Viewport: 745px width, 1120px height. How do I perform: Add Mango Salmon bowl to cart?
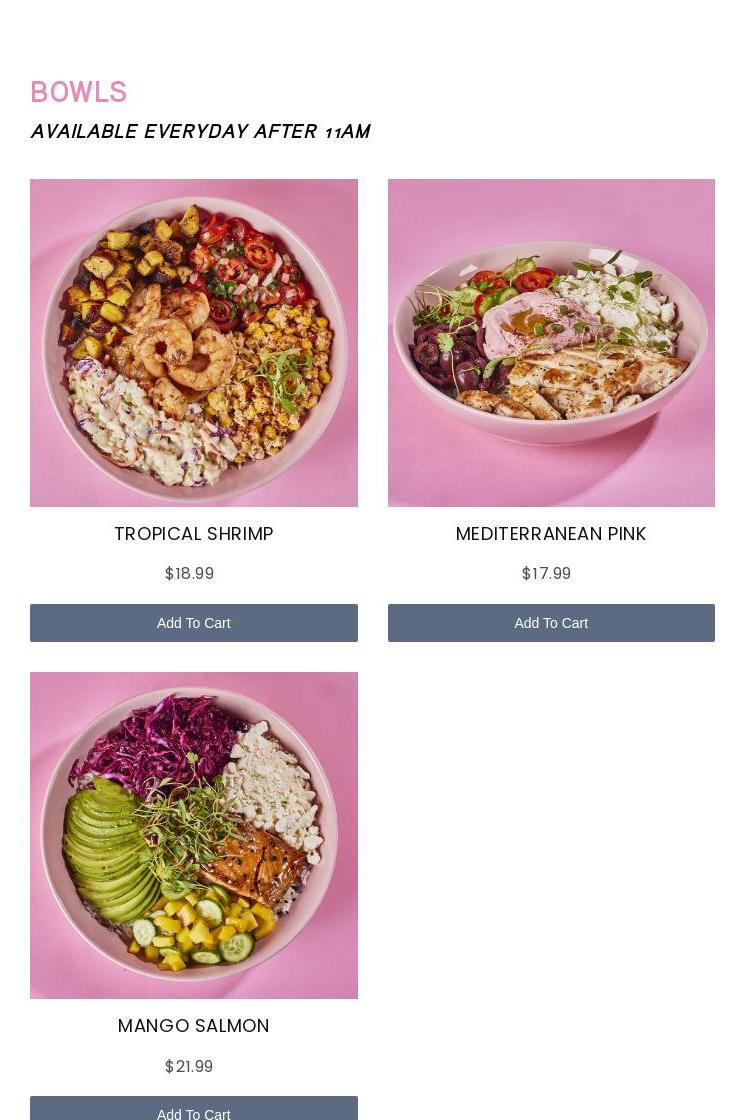click(193, 1110)
